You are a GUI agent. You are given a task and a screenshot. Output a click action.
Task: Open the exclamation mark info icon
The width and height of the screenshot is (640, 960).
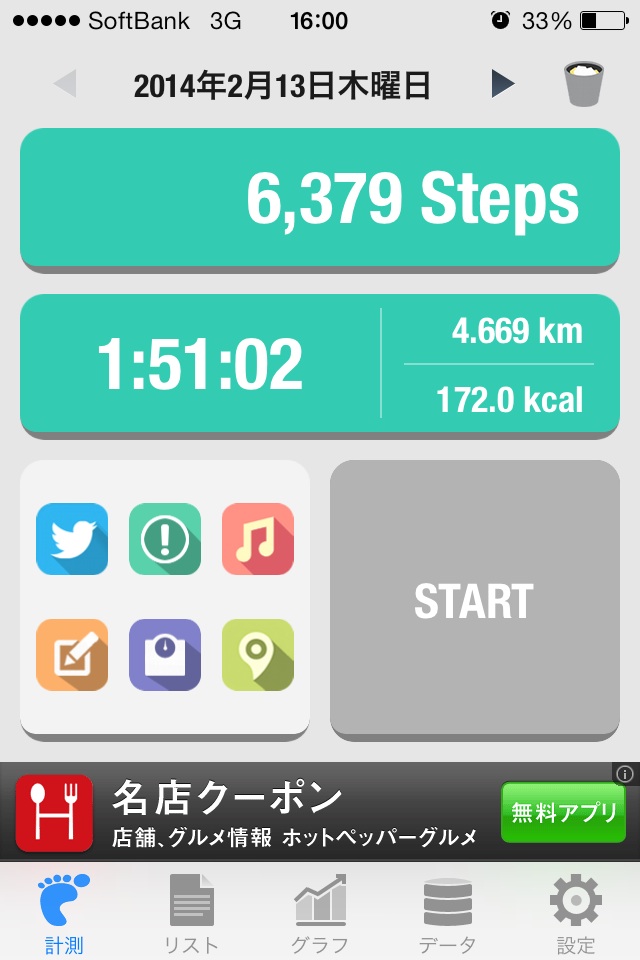pyautogui.click(x=165, y=539)
